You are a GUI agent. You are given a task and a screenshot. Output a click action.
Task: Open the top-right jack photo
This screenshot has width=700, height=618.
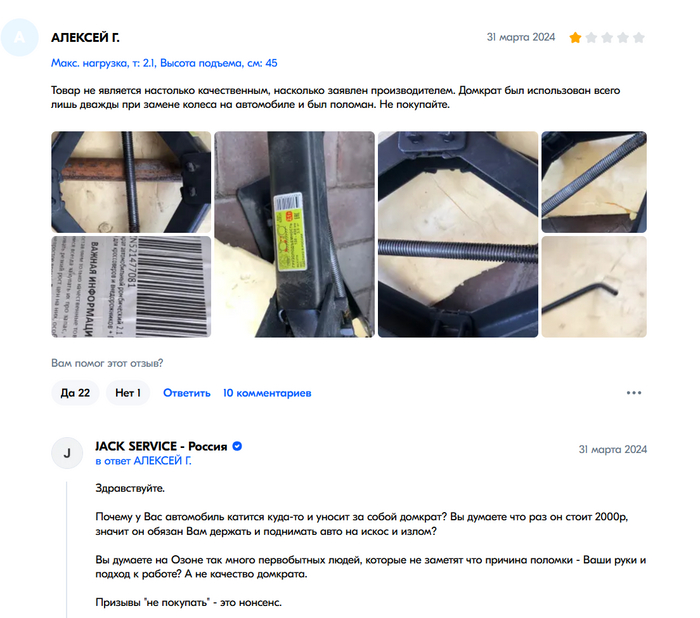coord(594,182)
